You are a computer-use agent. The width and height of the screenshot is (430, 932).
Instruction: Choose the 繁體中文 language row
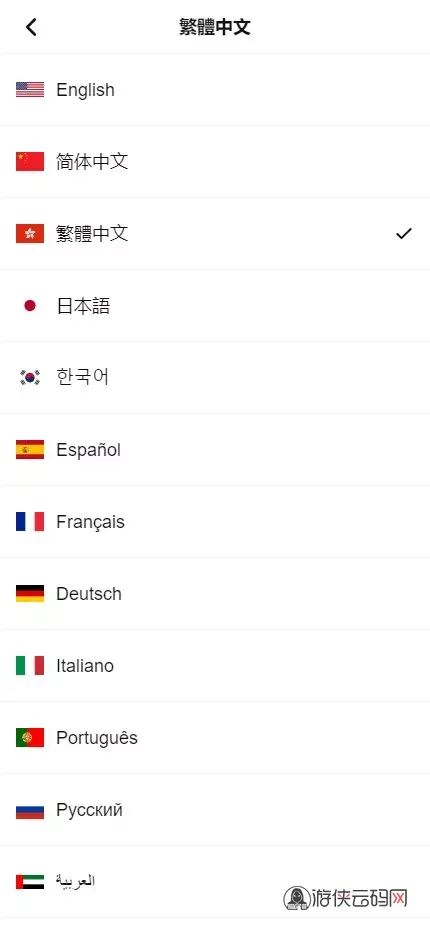215,234
